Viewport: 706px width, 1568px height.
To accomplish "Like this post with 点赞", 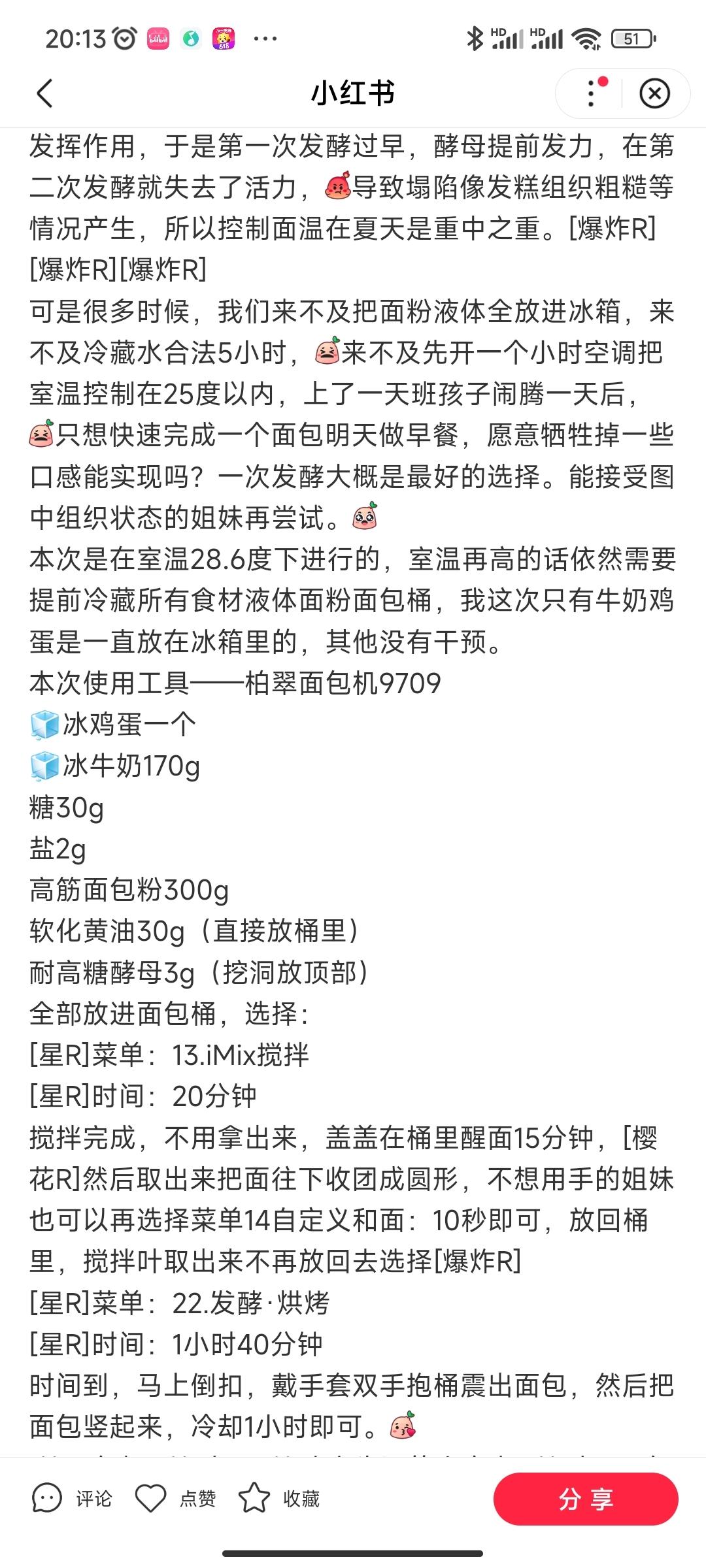I will click(x=175, y=1498).
